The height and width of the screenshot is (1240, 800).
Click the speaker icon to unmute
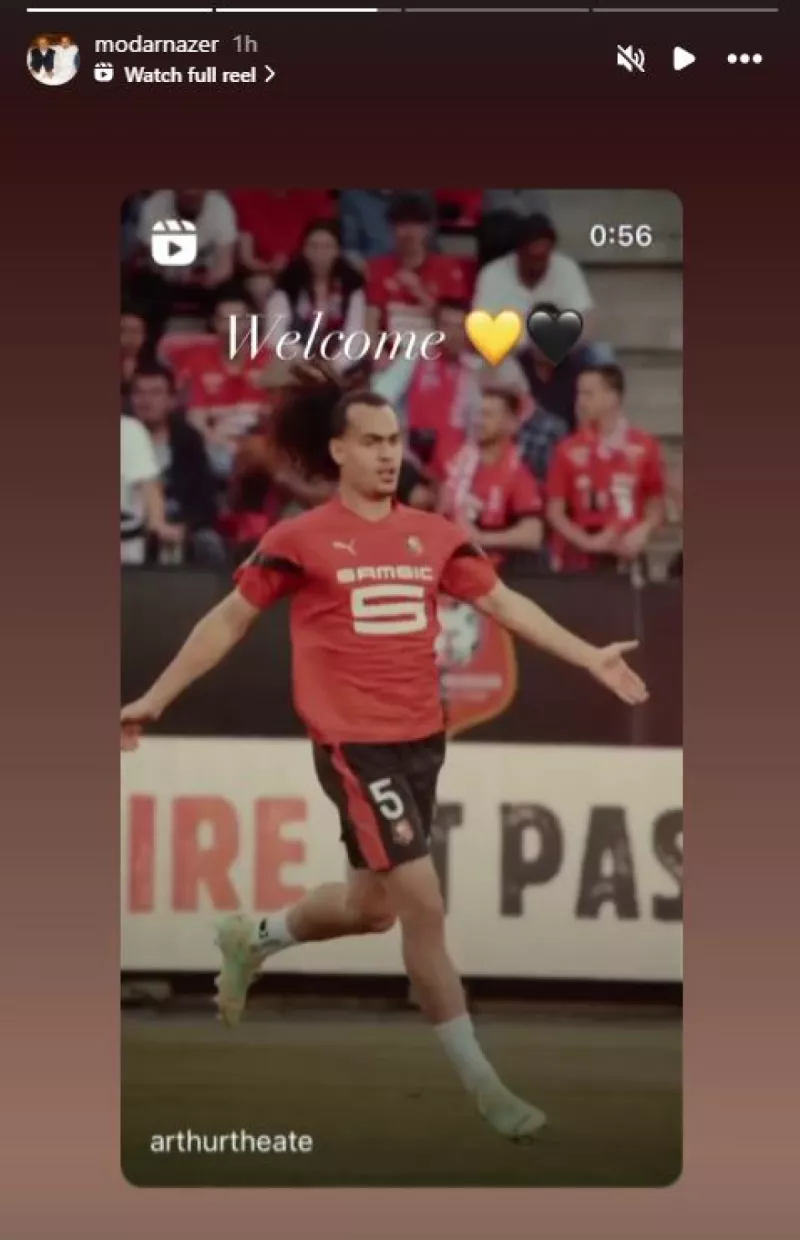(x=629, y=60)
